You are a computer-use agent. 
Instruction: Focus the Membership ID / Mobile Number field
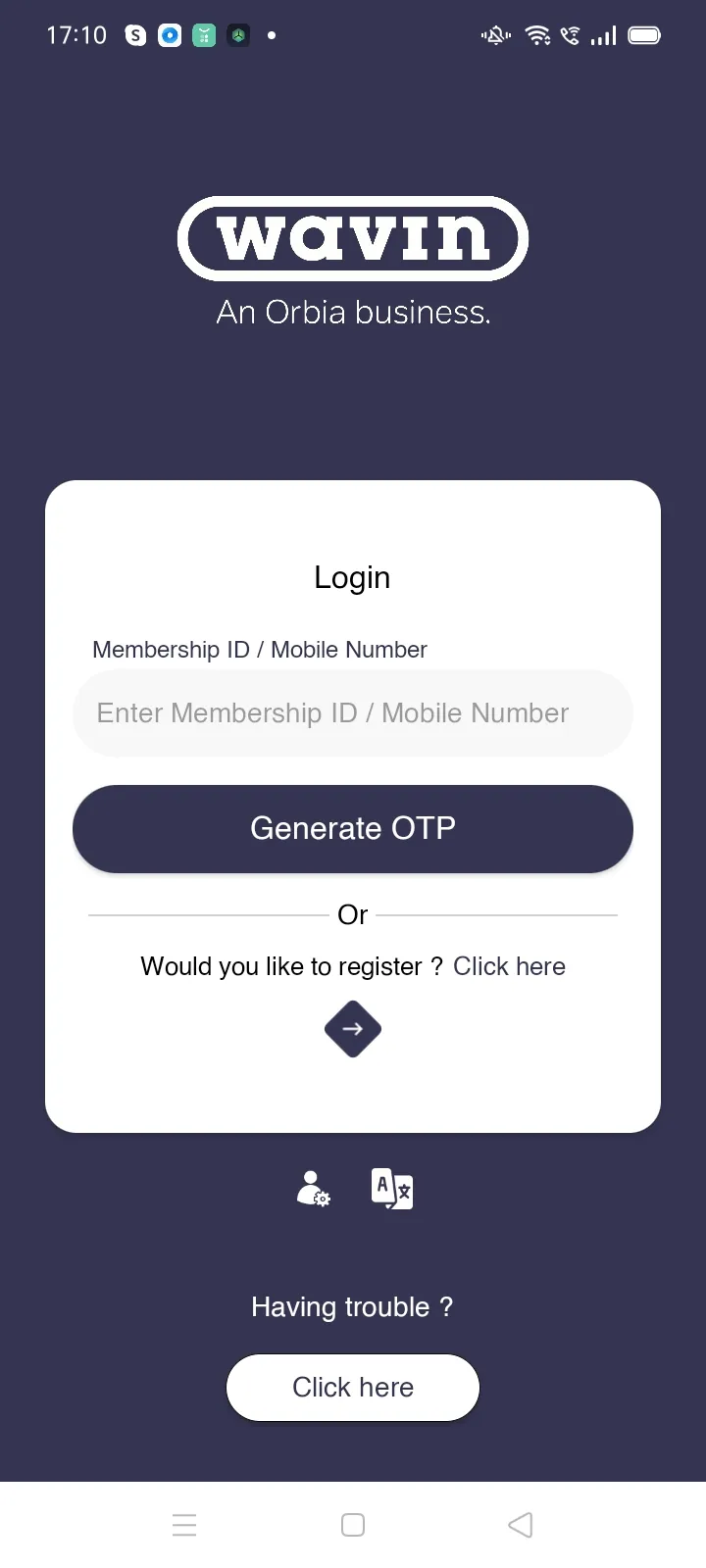tap(353, 713)
